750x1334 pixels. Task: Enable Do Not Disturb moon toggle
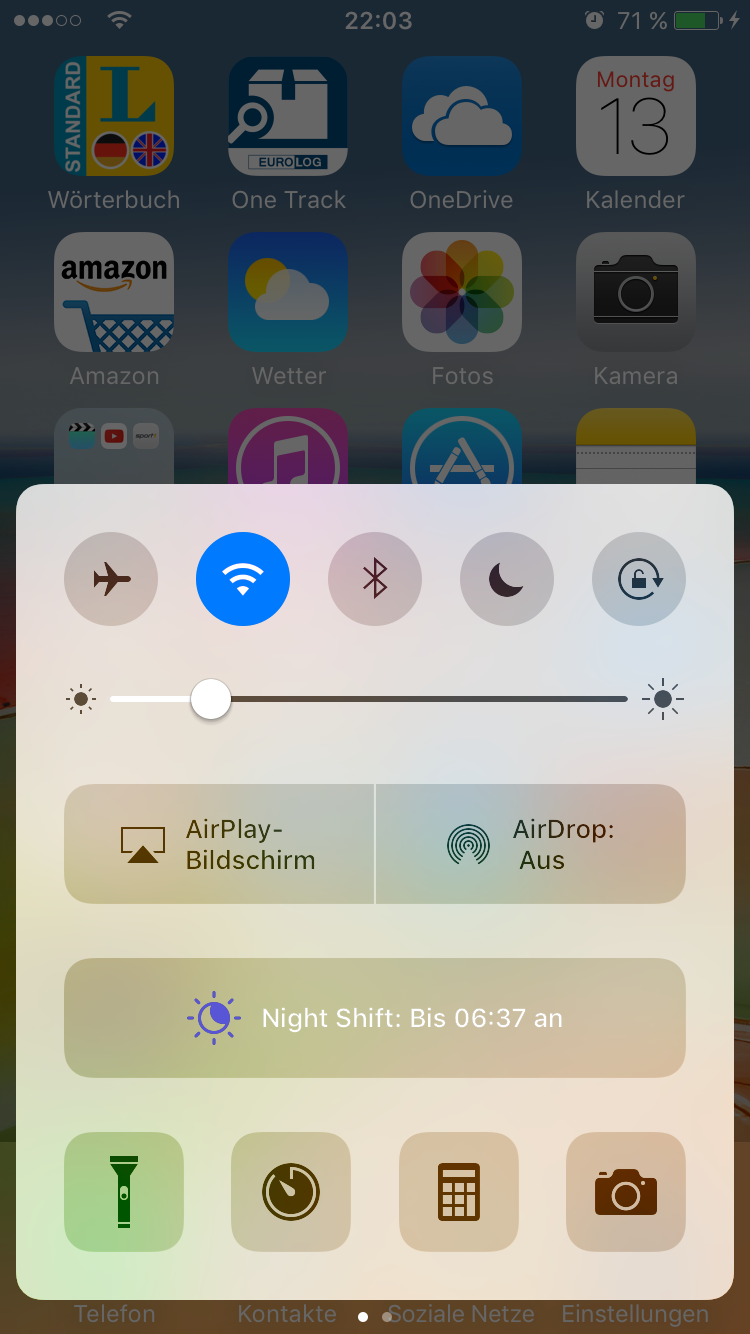507,579
